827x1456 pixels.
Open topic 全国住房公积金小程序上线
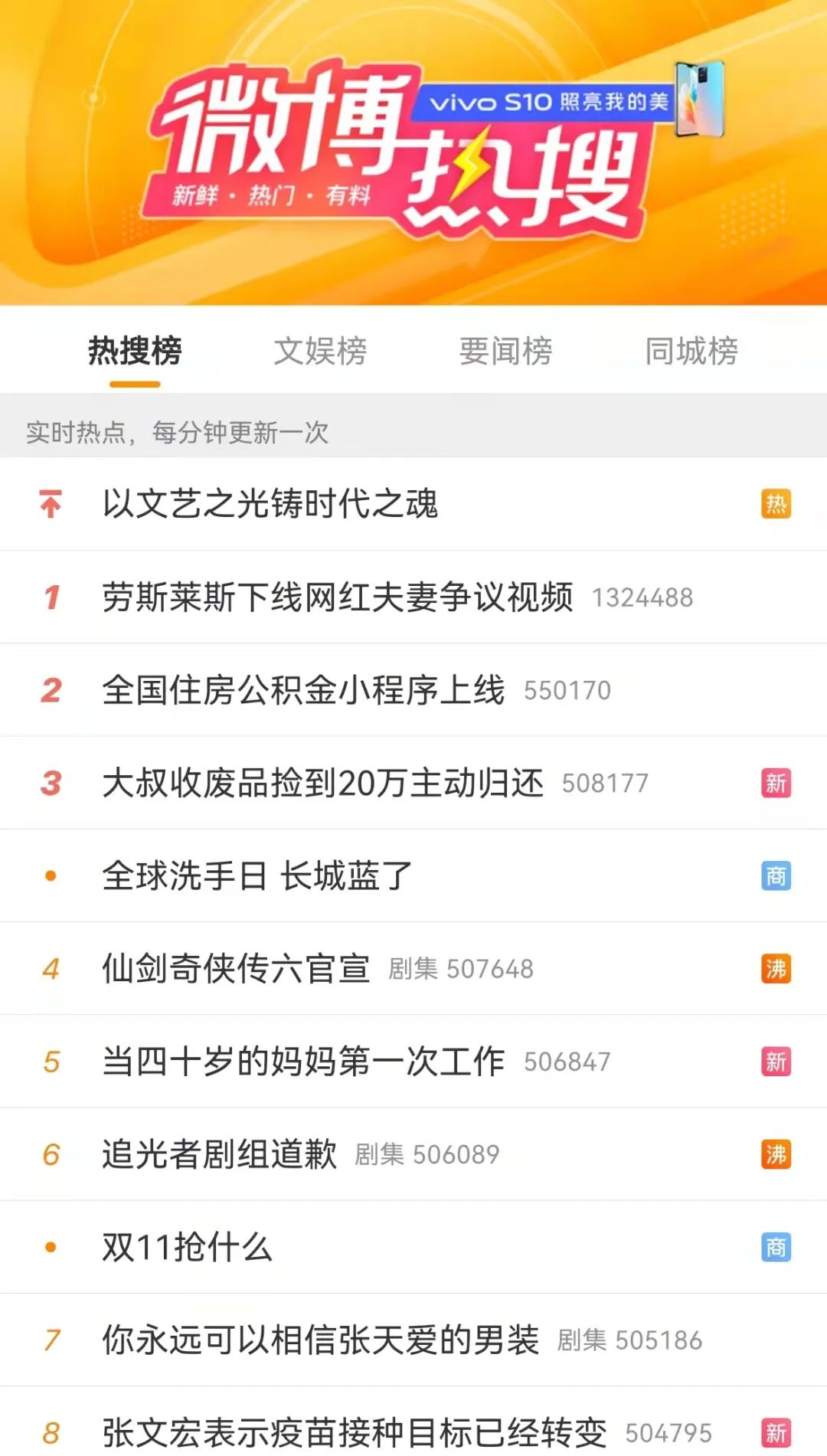[x=305, y=690]
